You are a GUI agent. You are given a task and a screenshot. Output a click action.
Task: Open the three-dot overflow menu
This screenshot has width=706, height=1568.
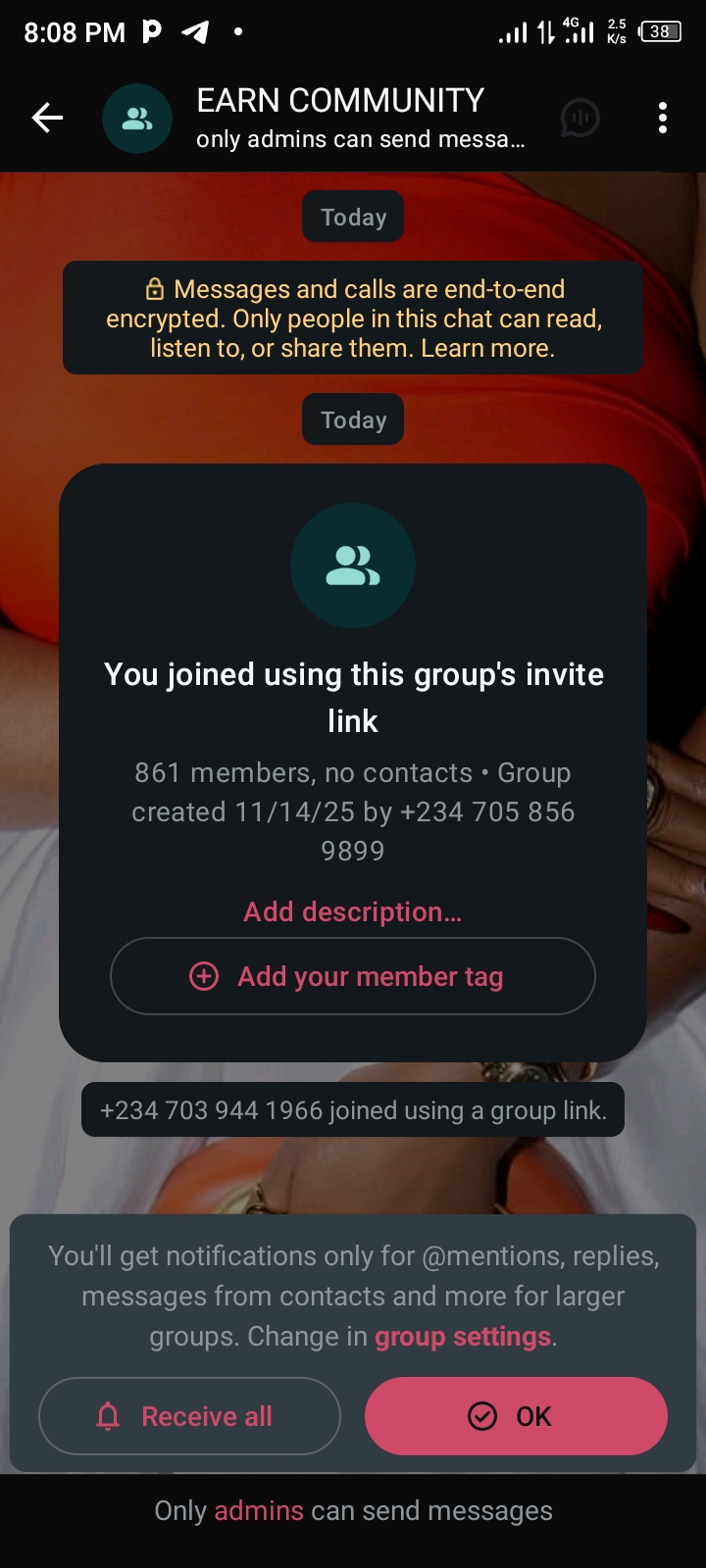663,119
